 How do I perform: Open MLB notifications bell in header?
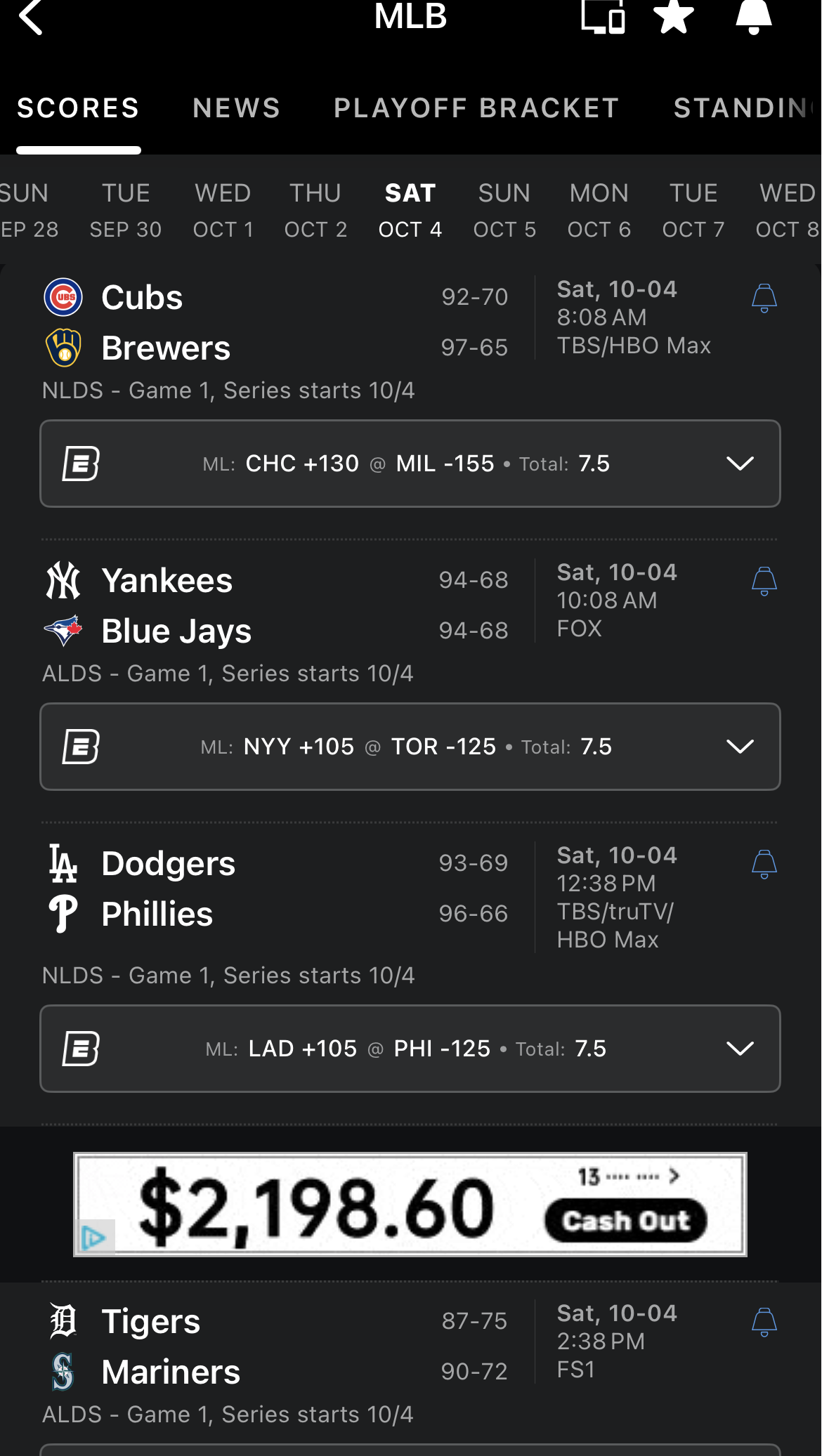pyautogui.click(x=753, y=17)
